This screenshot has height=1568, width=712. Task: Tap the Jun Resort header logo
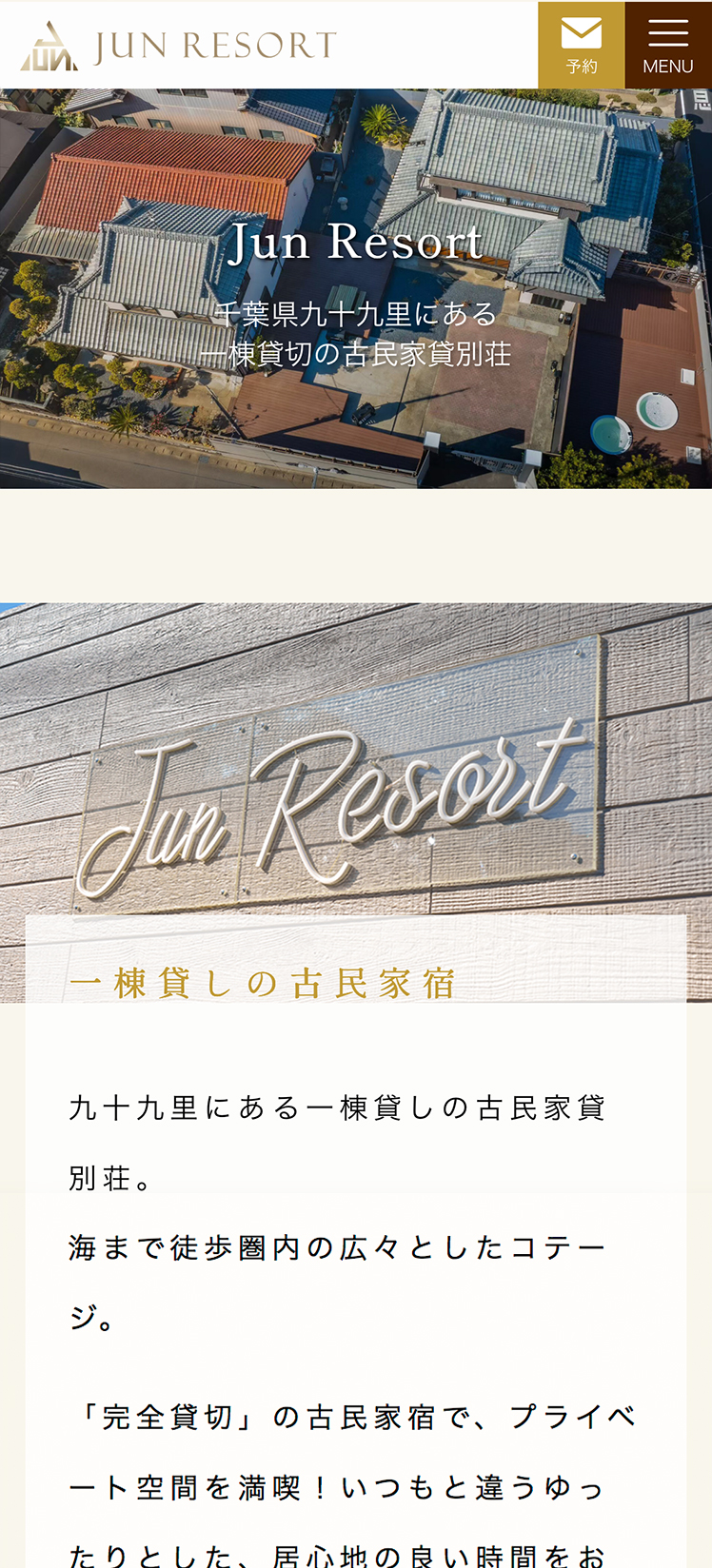pyautogui.click(x=179, y=46)
